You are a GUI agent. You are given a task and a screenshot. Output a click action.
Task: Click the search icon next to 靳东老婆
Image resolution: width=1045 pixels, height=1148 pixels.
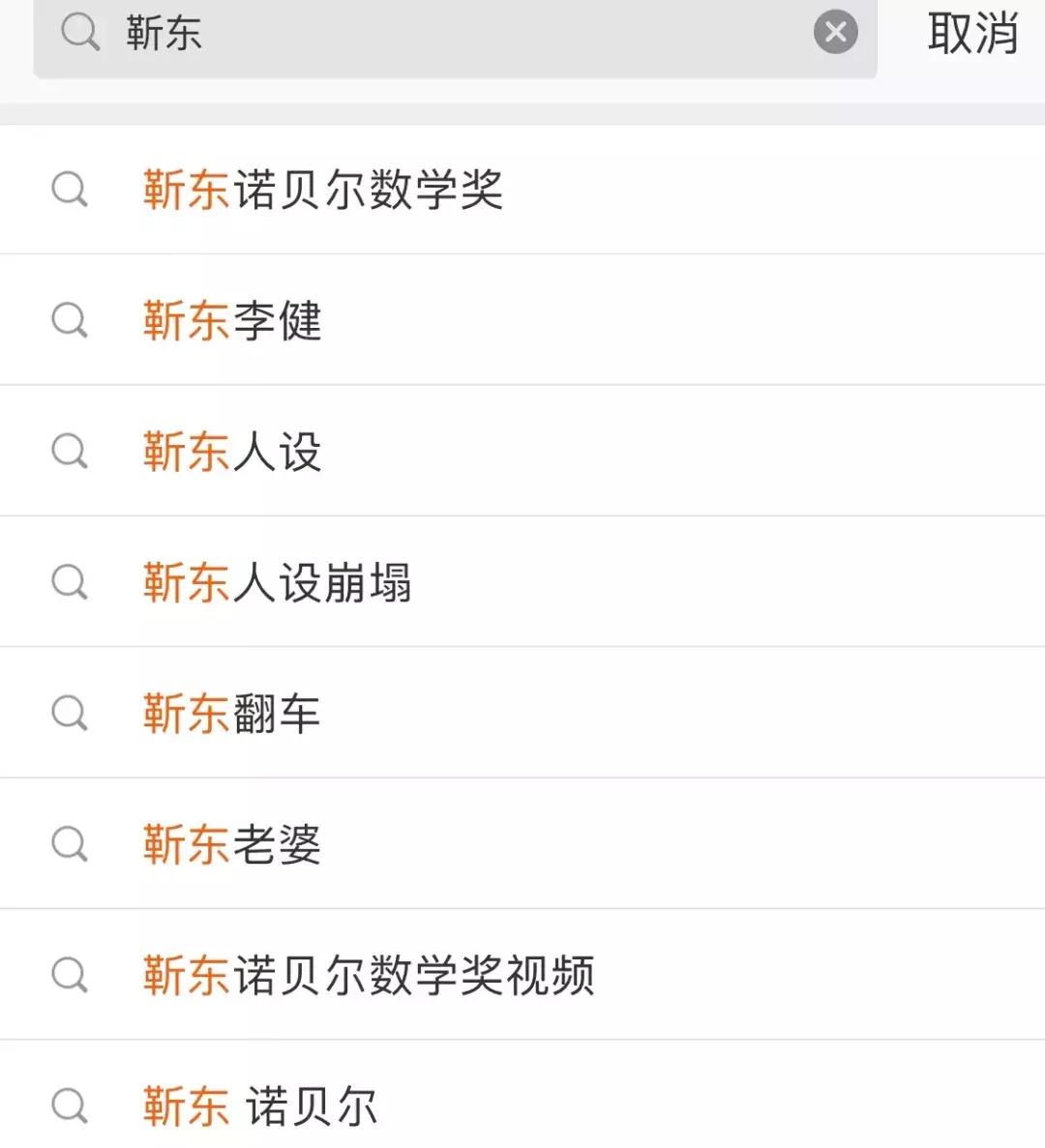[69, 843]
